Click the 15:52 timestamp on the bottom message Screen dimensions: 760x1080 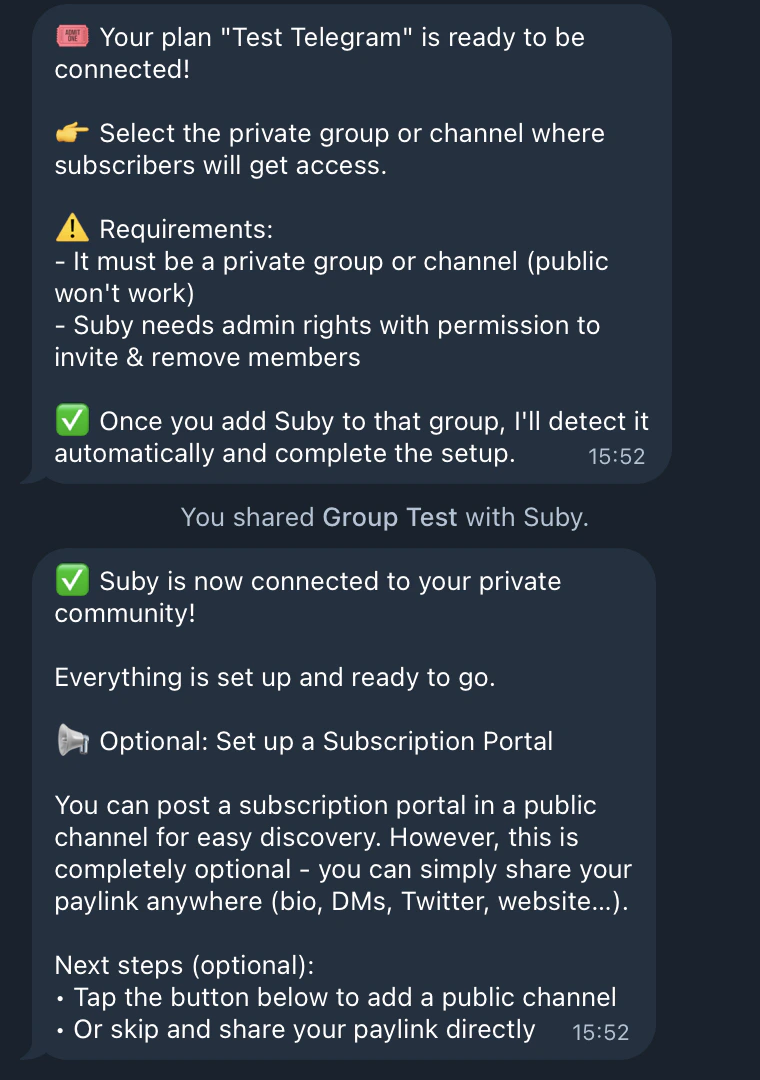[x=601, y=1031]
